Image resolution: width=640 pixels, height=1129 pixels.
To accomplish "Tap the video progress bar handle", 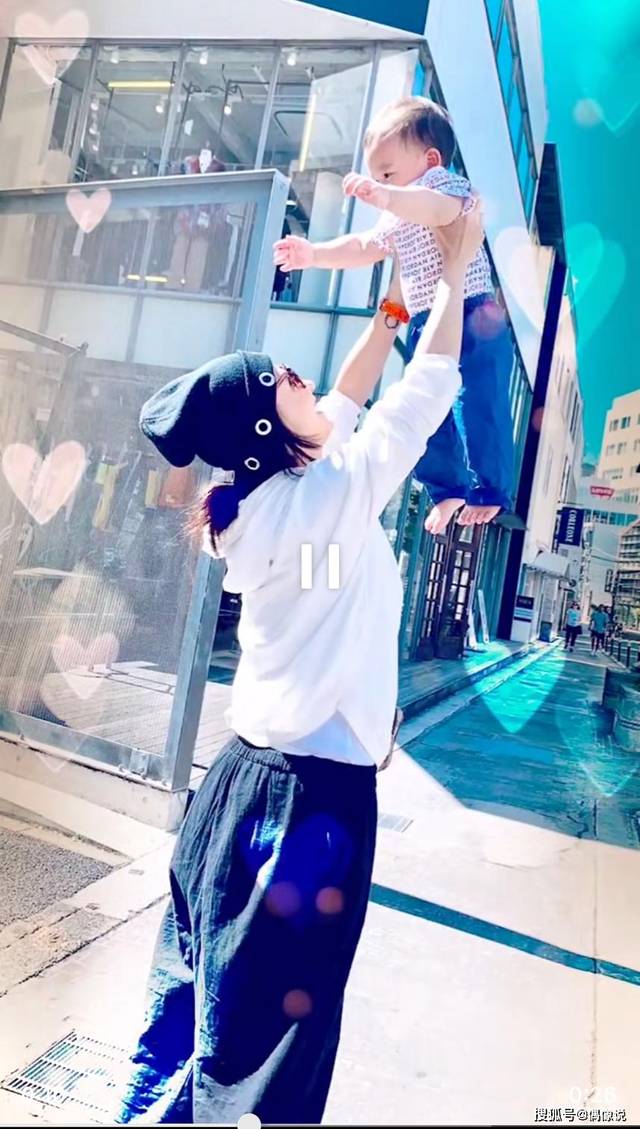I will coord(248,1122).
